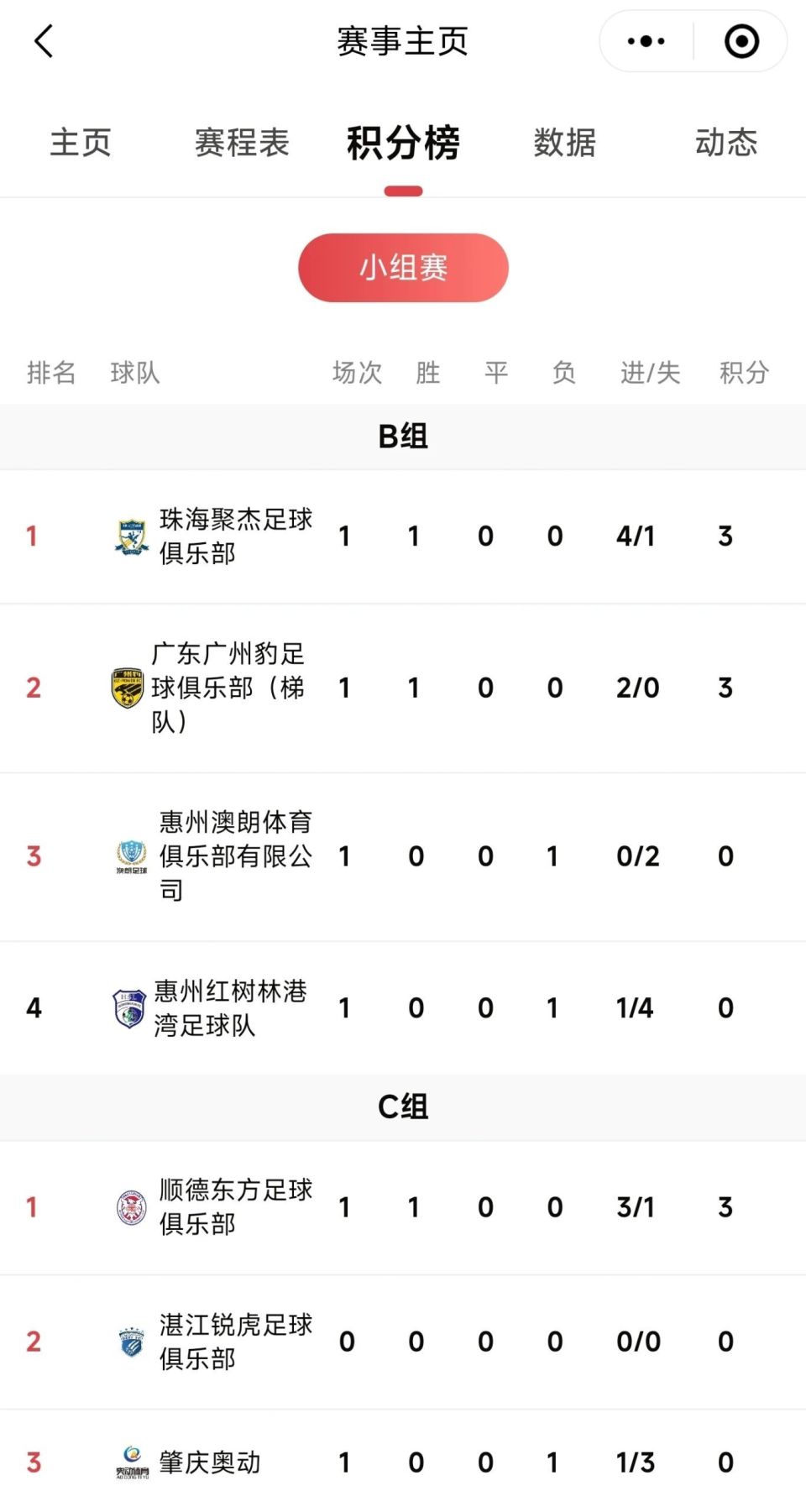Tap the 小组赛 stage button
Screen dimensions: 806x1512
402,267
